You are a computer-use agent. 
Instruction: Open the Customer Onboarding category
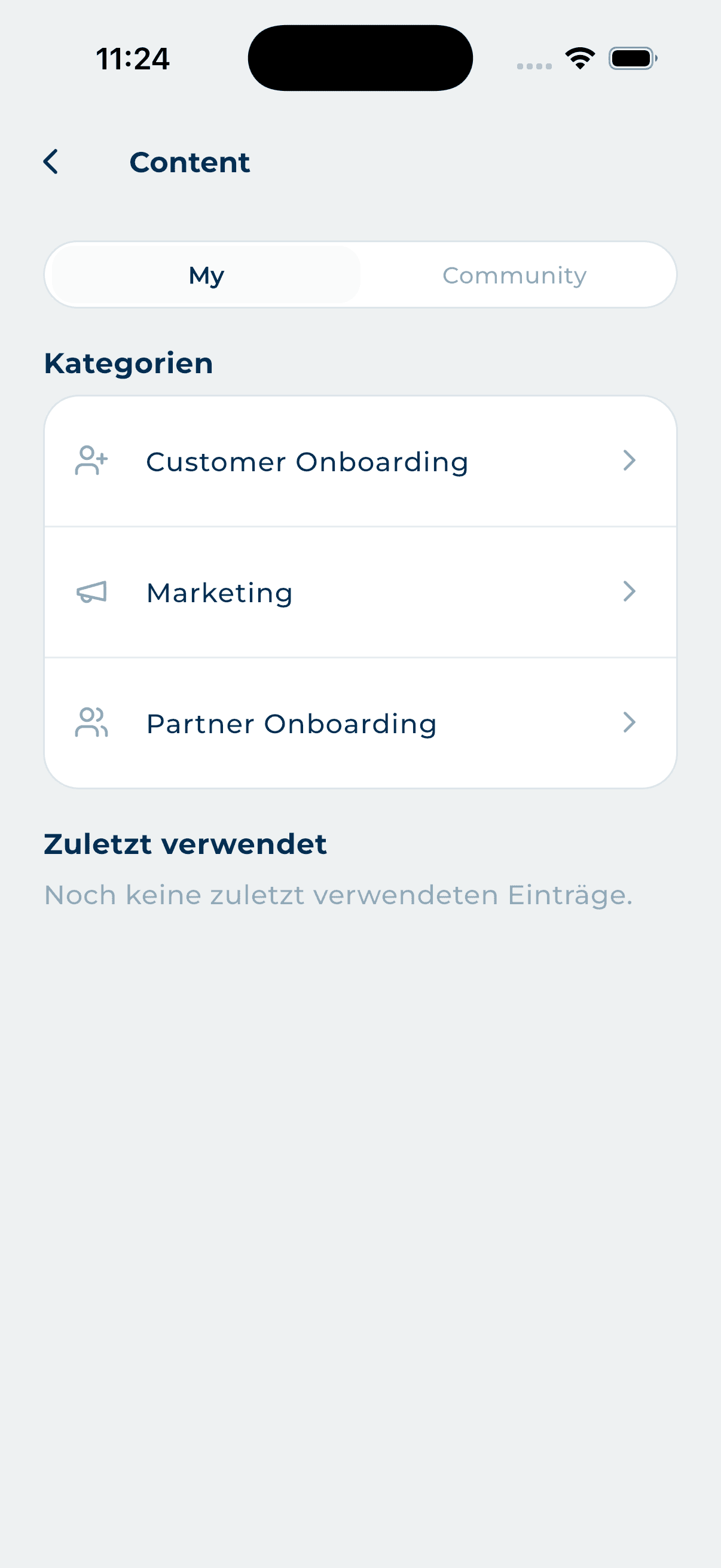pyautogui.click(x=360, y=462)
